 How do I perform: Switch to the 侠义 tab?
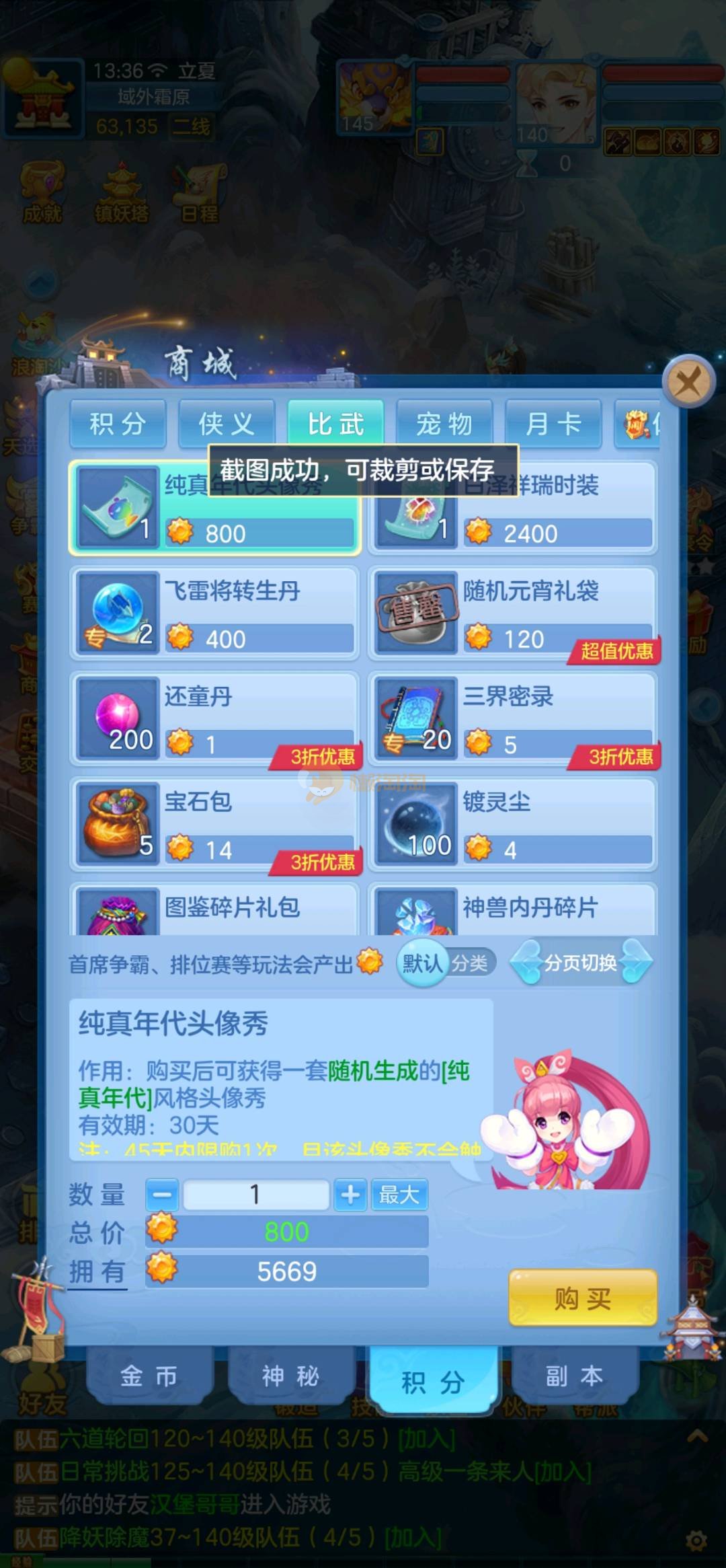coord(227,424)
